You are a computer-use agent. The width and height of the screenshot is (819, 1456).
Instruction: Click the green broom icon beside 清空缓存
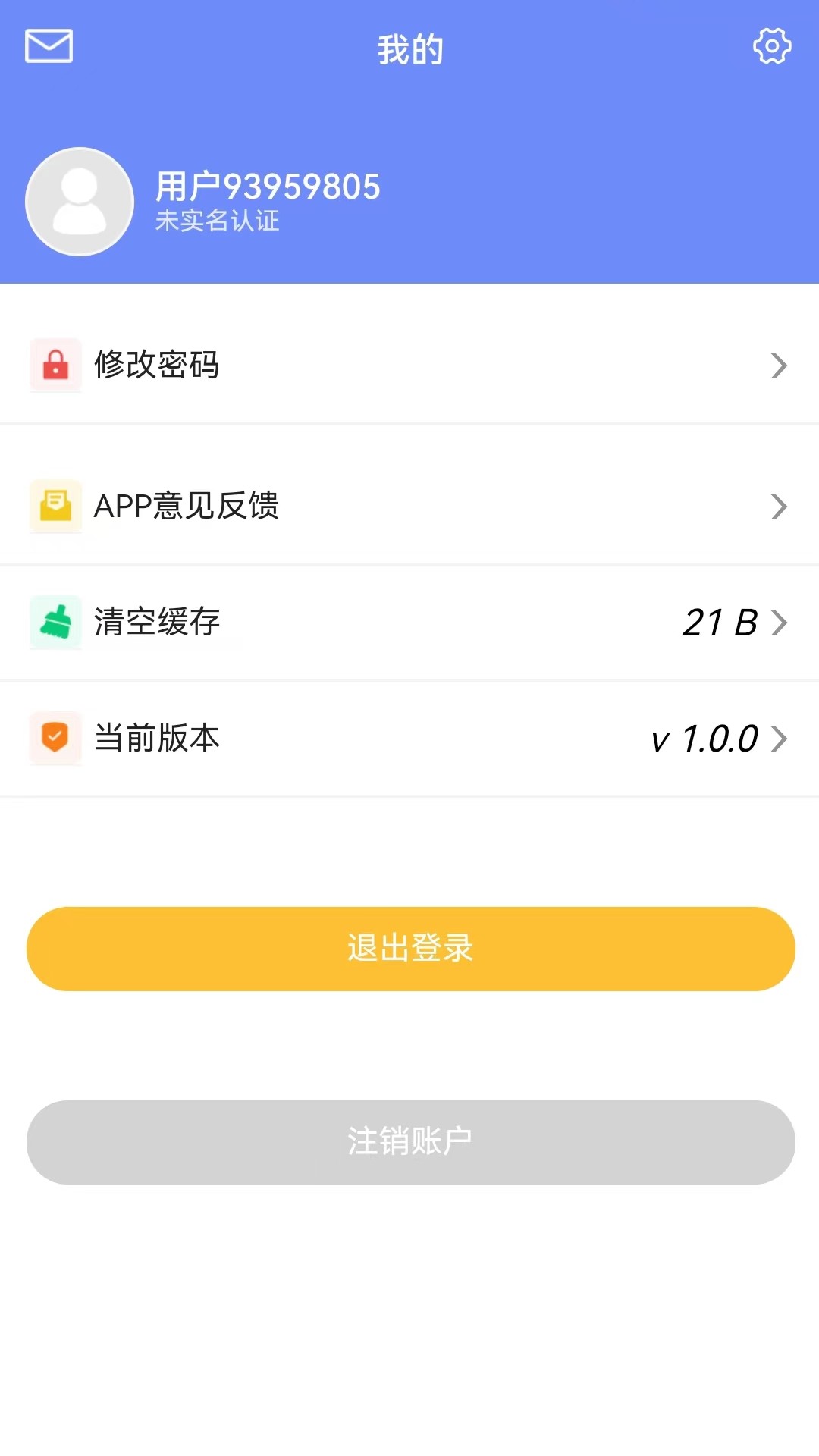[x=55, y=622]
